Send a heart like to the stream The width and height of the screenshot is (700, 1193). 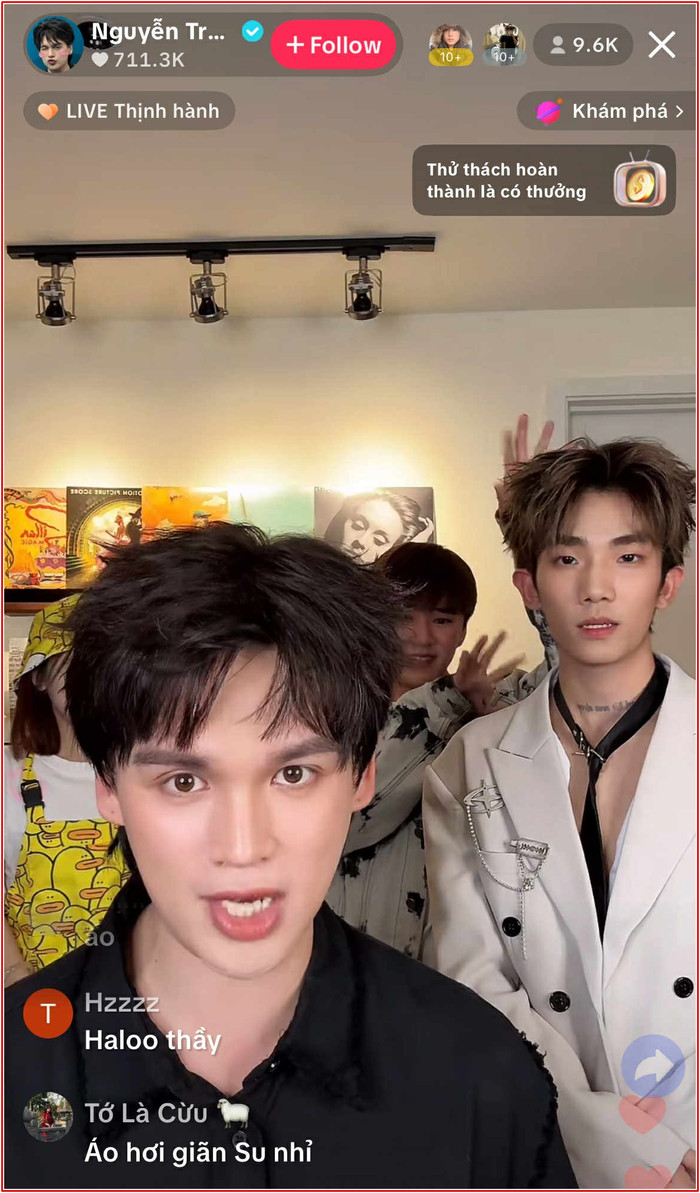pyautogui.click(x=642, y=1115)
